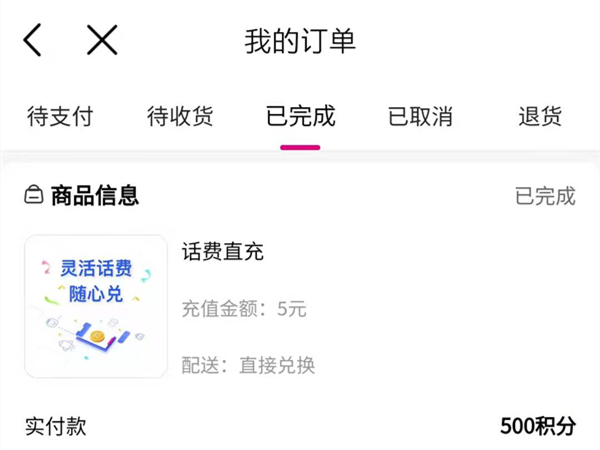View the 退货 tab

tap(540, 116)
